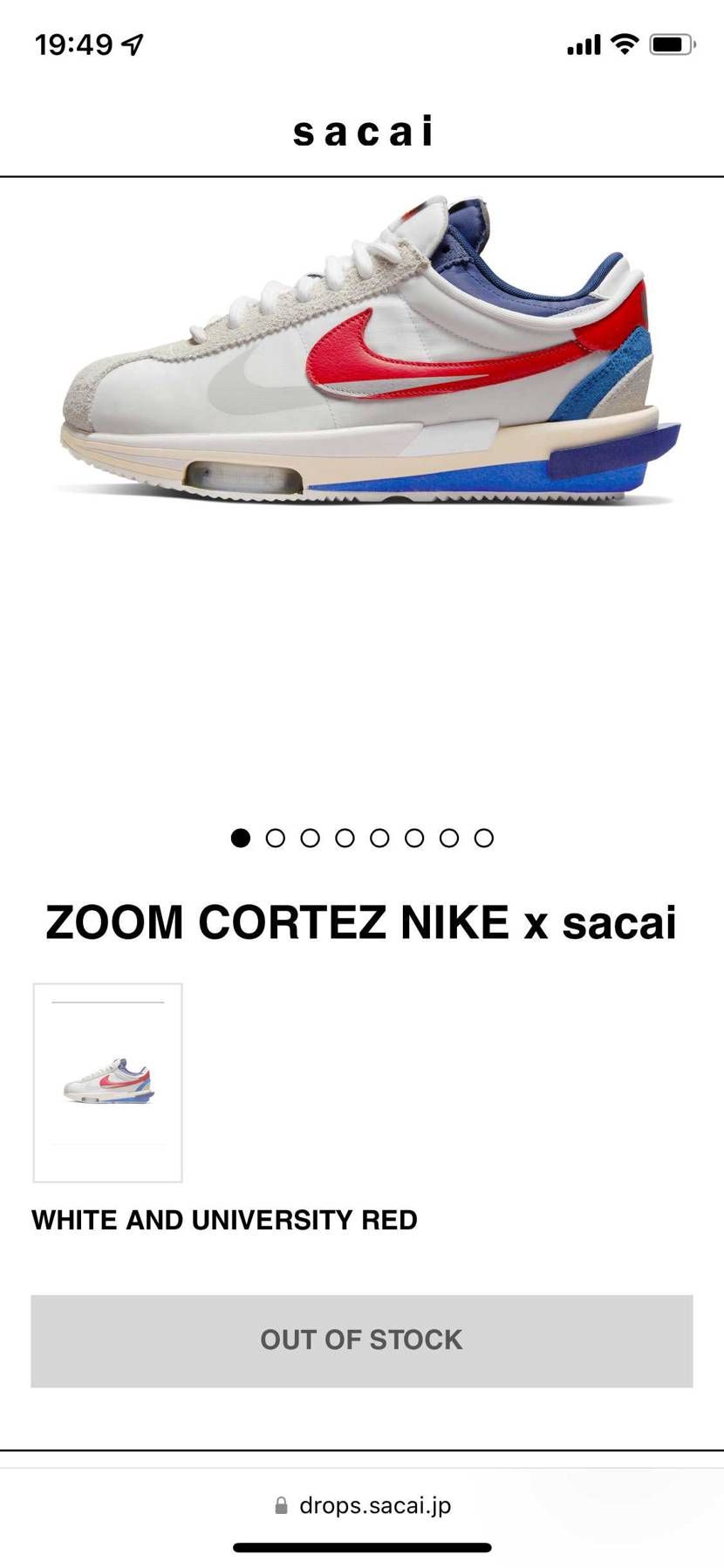Tap the OUT OF STOCK button
This screenshot has width=724, height=1568.
(x=361, y=1340)
